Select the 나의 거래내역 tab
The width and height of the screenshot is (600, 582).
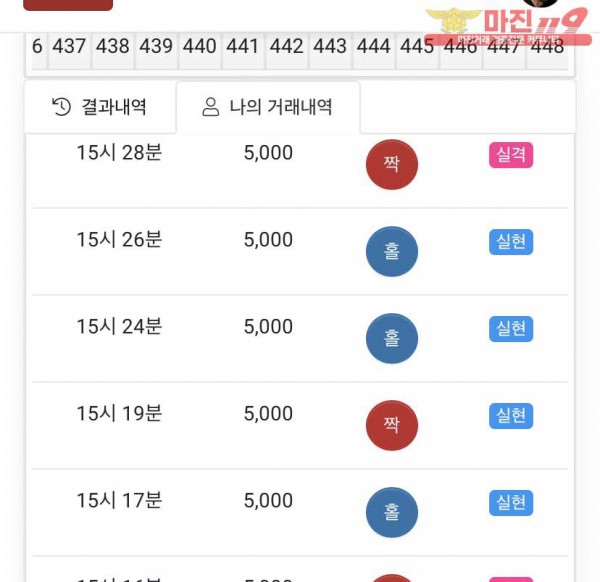[x=267, y=107]
